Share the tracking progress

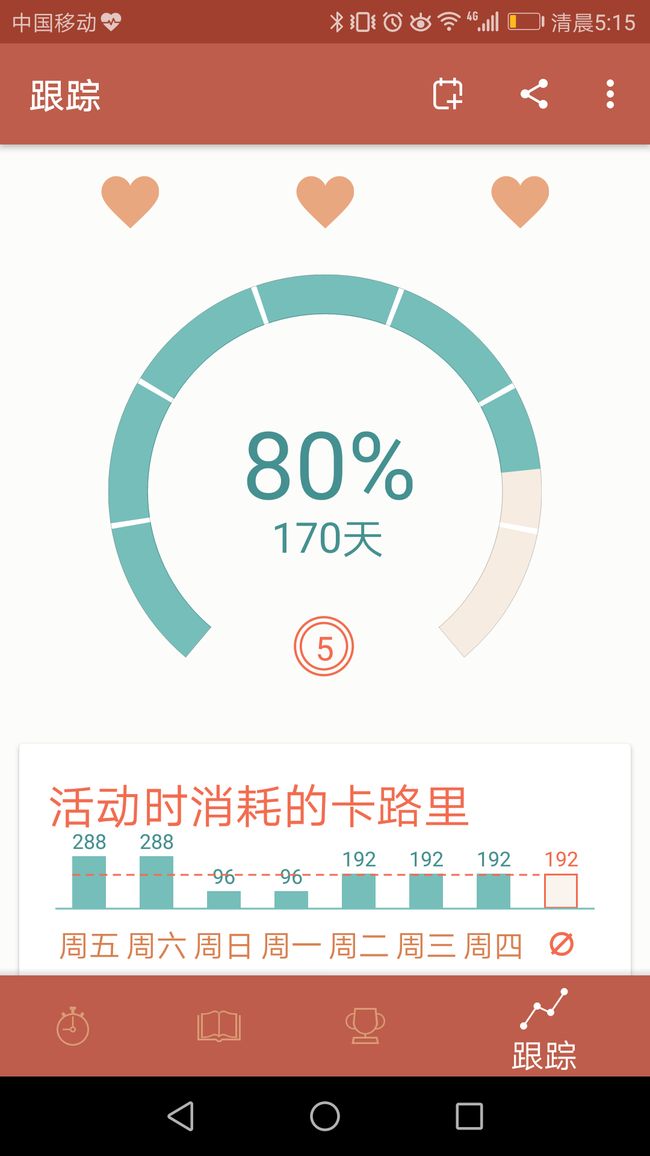tap(534, 94)
